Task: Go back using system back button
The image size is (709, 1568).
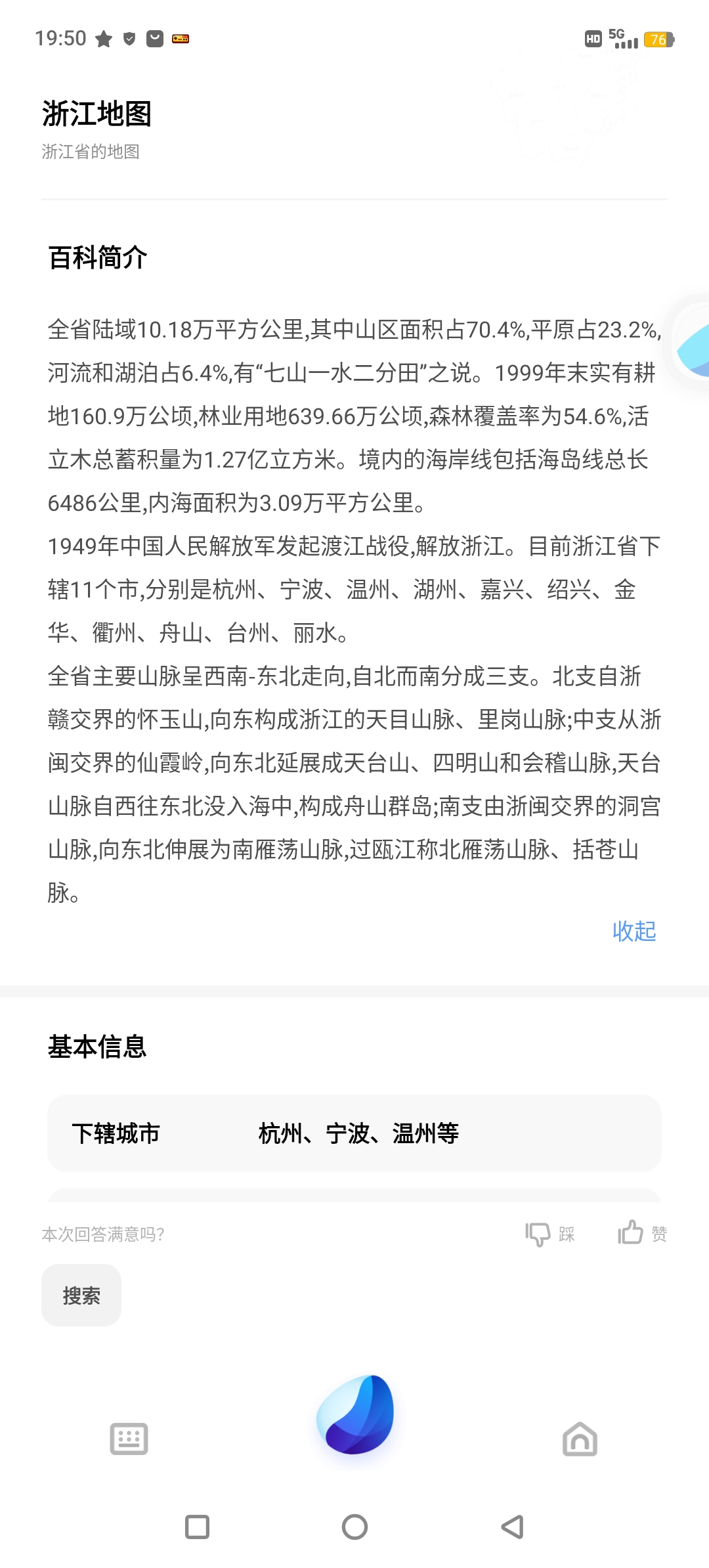Action: (512, 1527)
